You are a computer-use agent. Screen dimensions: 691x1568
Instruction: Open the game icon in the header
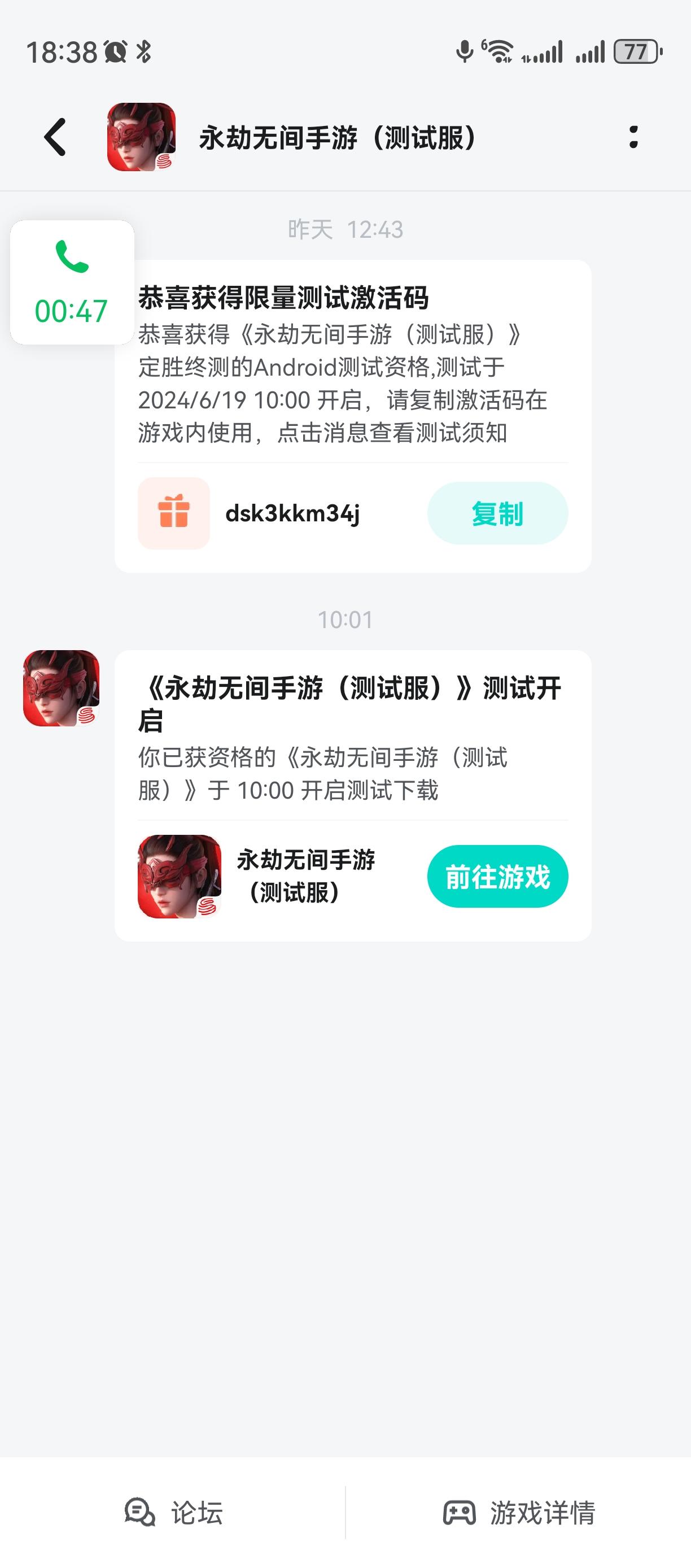point(141,137)
